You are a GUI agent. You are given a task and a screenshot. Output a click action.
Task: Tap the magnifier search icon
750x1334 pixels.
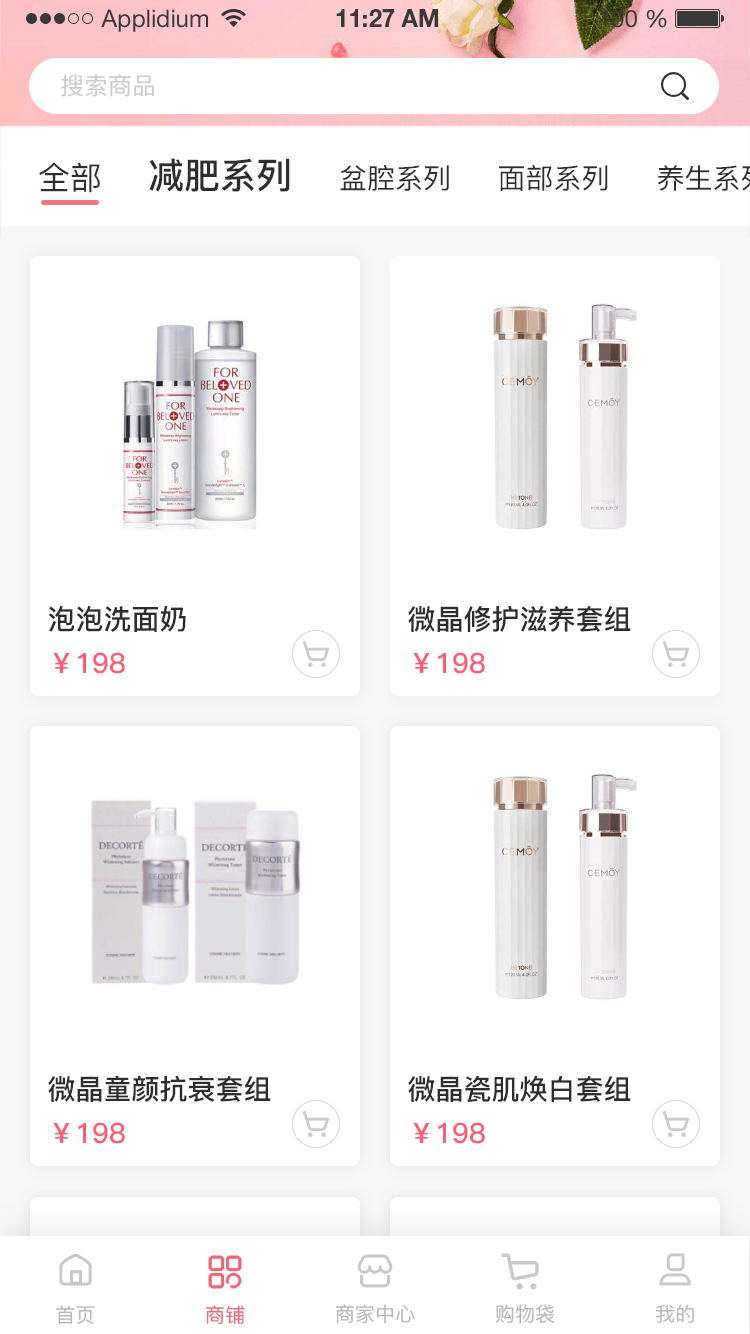pos(675,86)
